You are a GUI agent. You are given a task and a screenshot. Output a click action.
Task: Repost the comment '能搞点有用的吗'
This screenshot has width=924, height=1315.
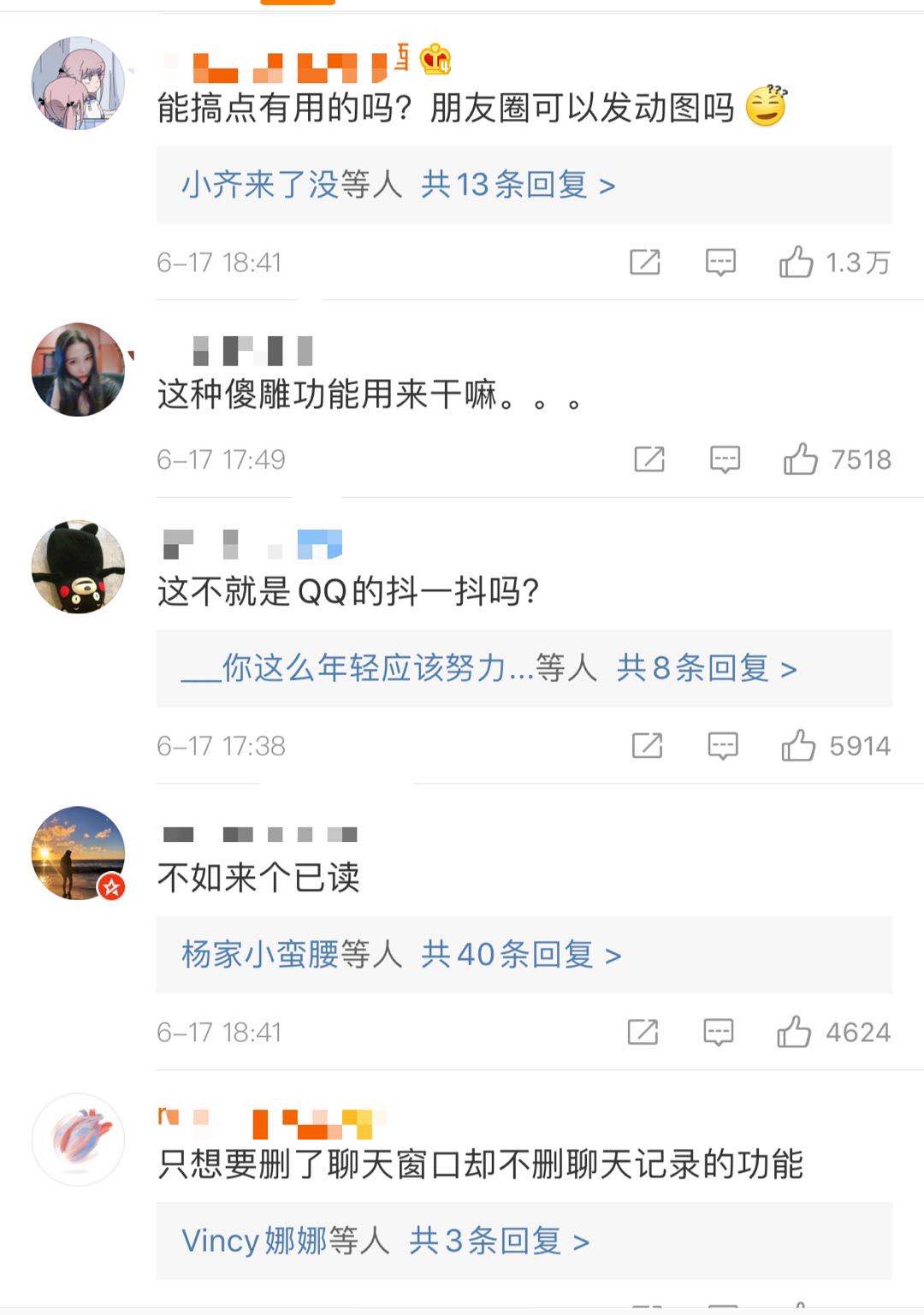(644, 262)
